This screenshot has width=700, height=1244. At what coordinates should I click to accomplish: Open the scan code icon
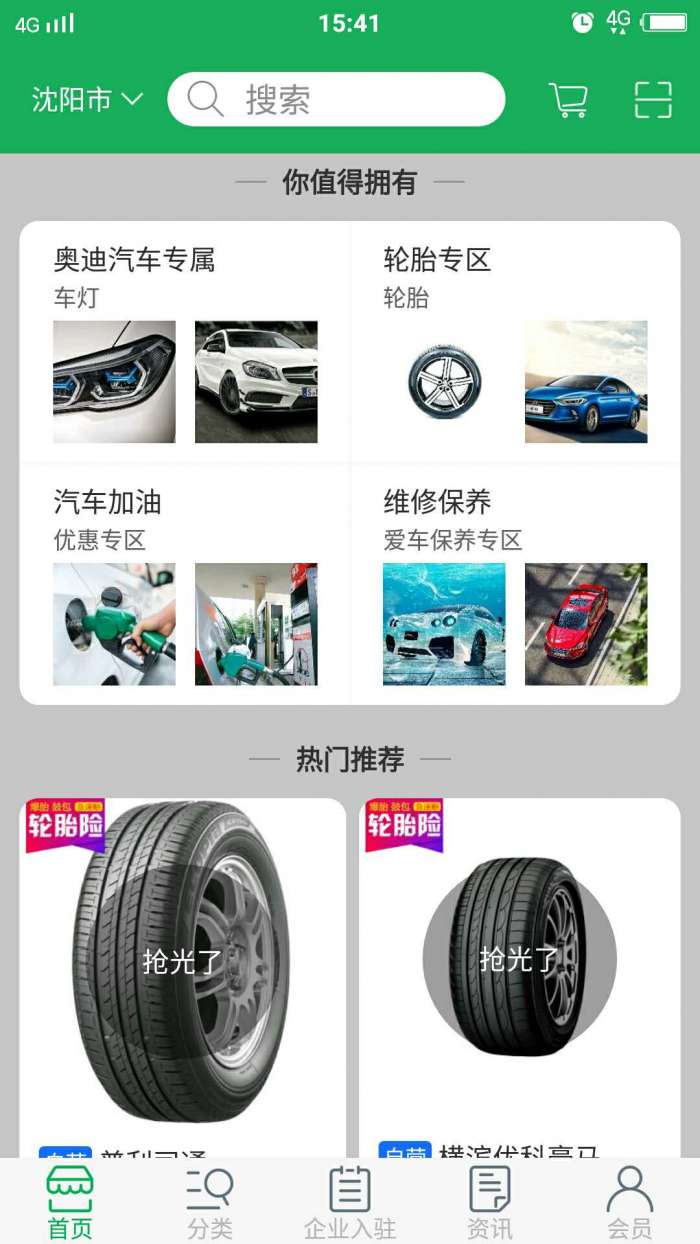pos(653,100)
